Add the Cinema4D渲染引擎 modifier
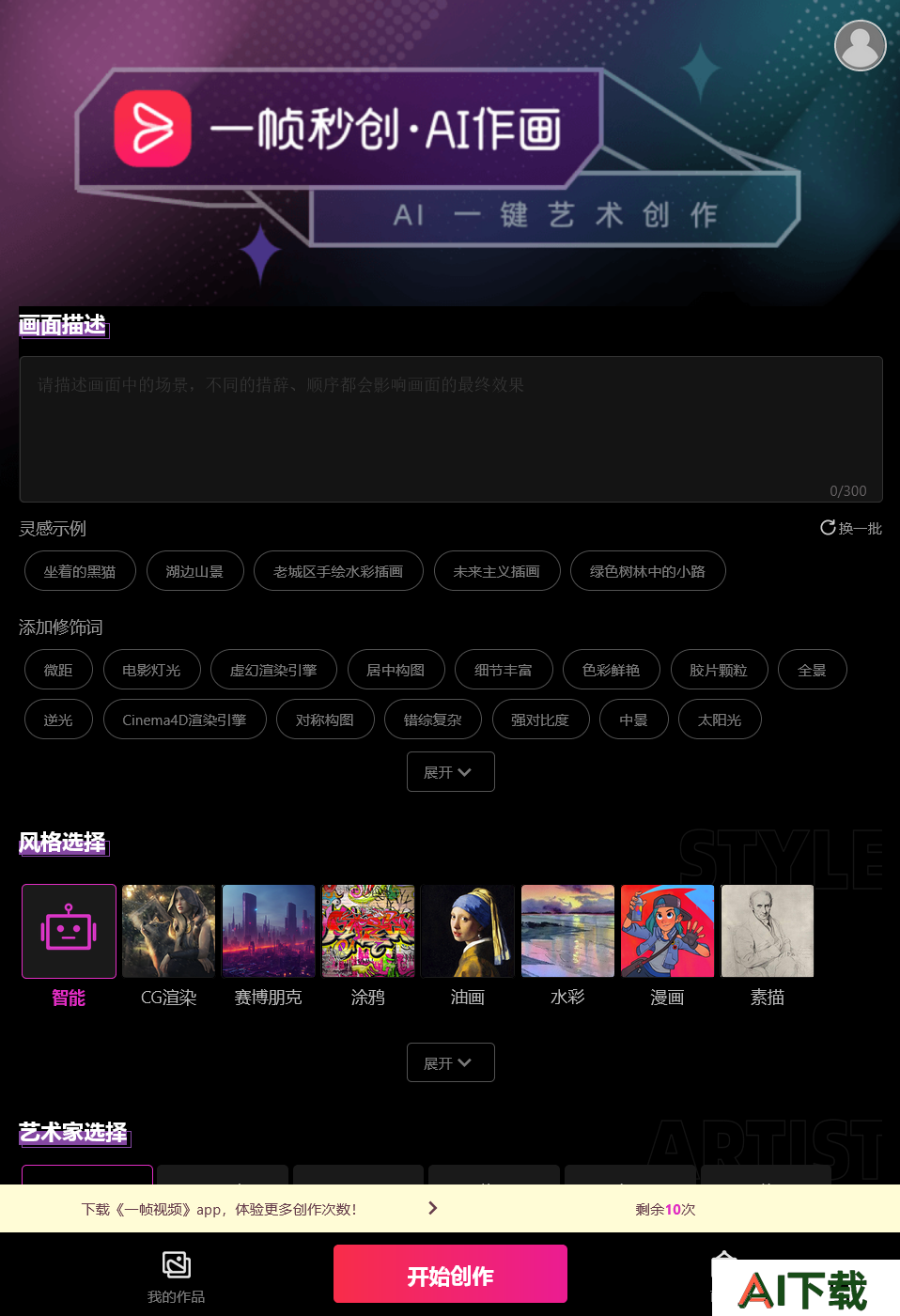 (184, 720)
